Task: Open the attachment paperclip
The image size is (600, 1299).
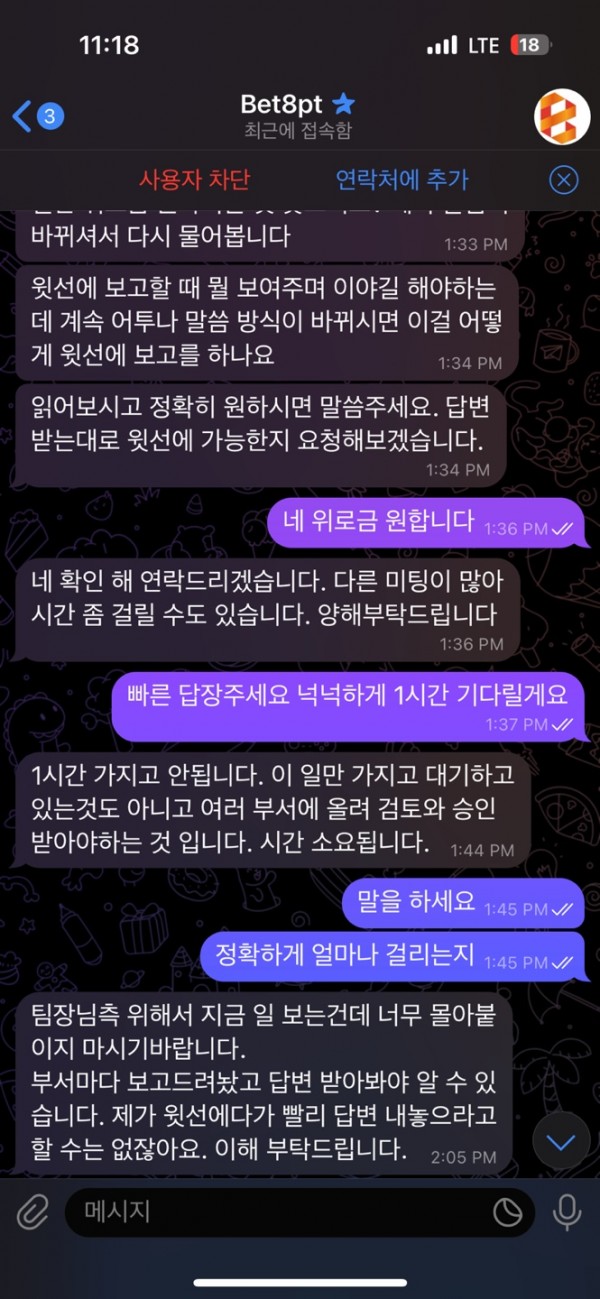Action: (x=32, y=1213)
